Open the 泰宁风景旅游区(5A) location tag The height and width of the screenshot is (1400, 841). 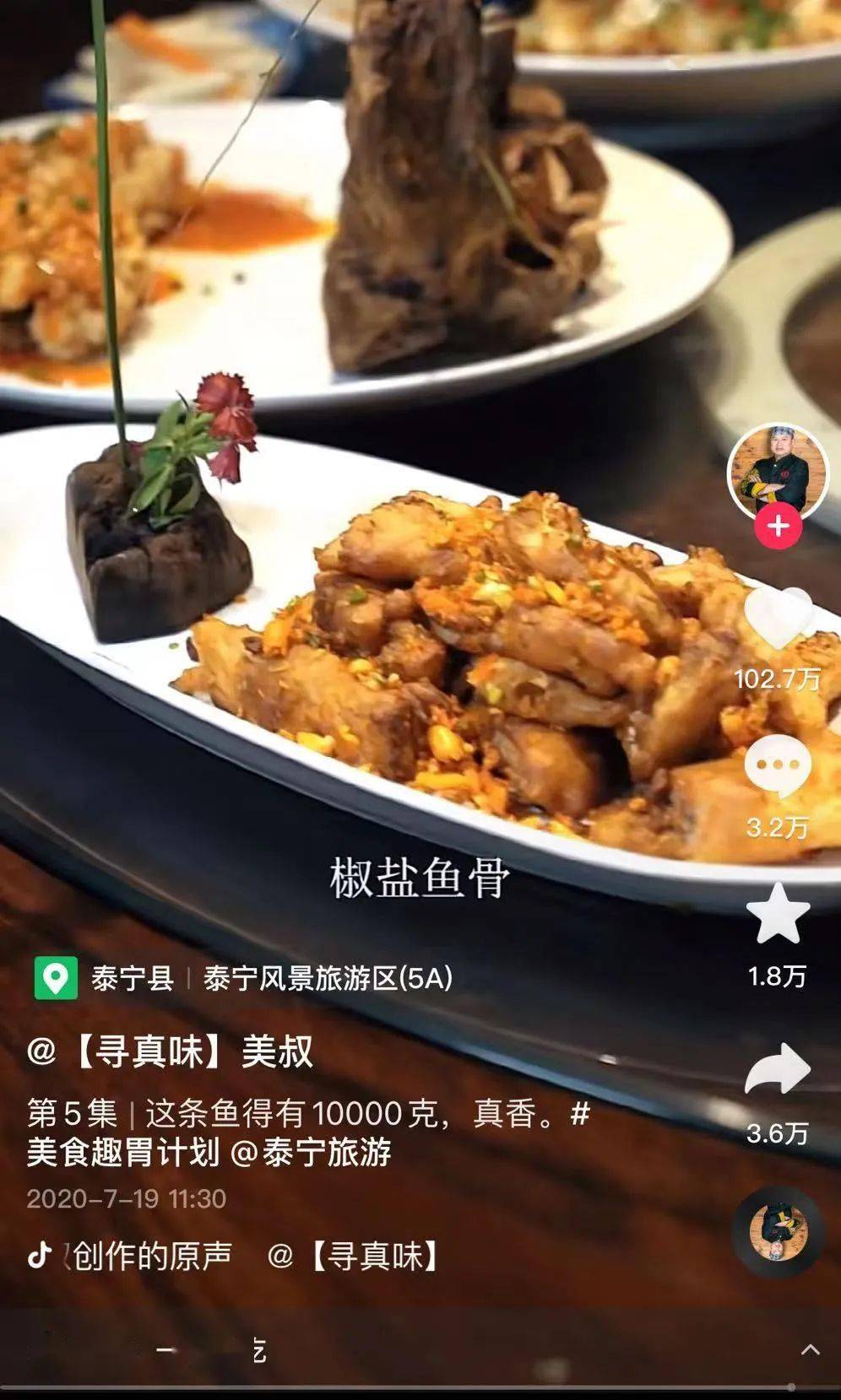328,979
